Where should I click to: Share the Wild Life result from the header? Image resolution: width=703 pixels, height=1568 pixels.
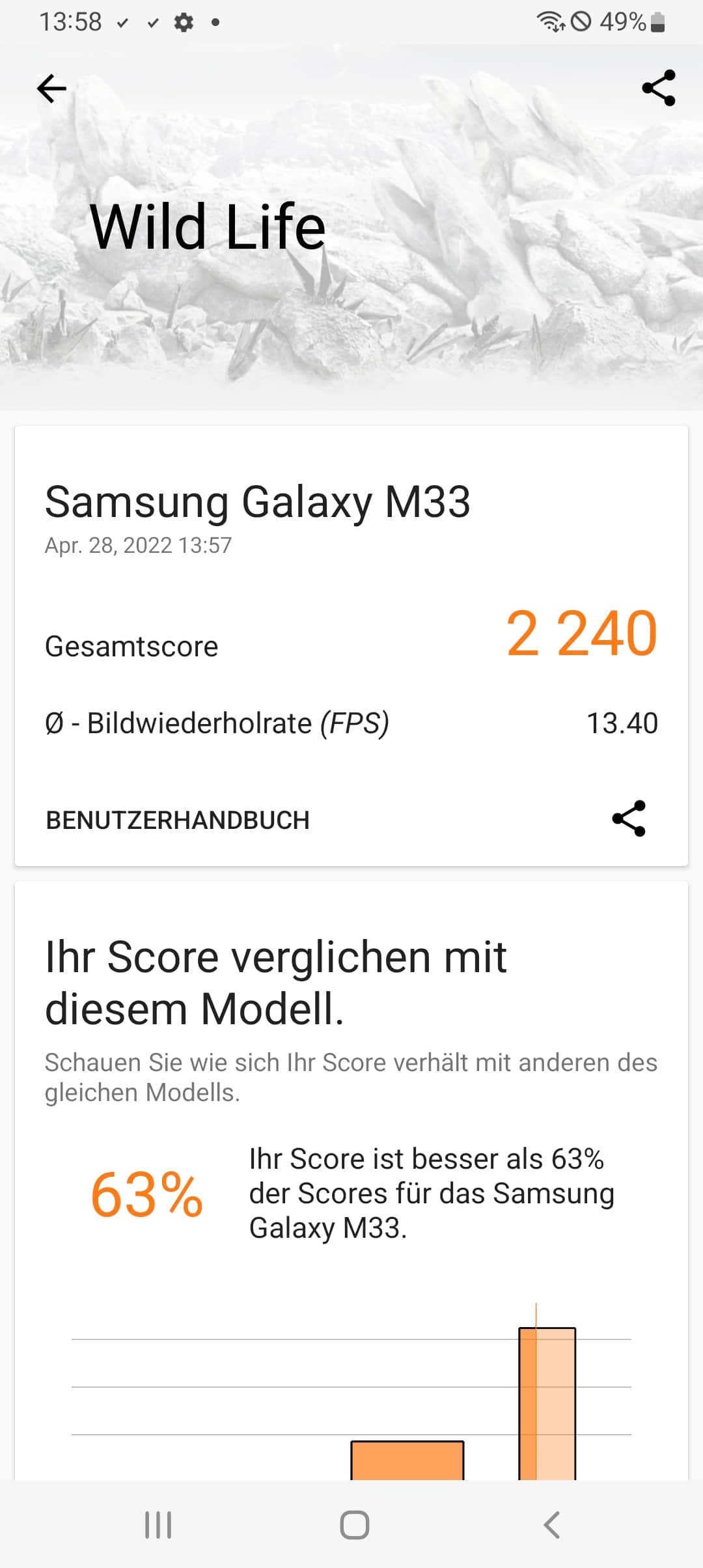(x=658, y=89)
